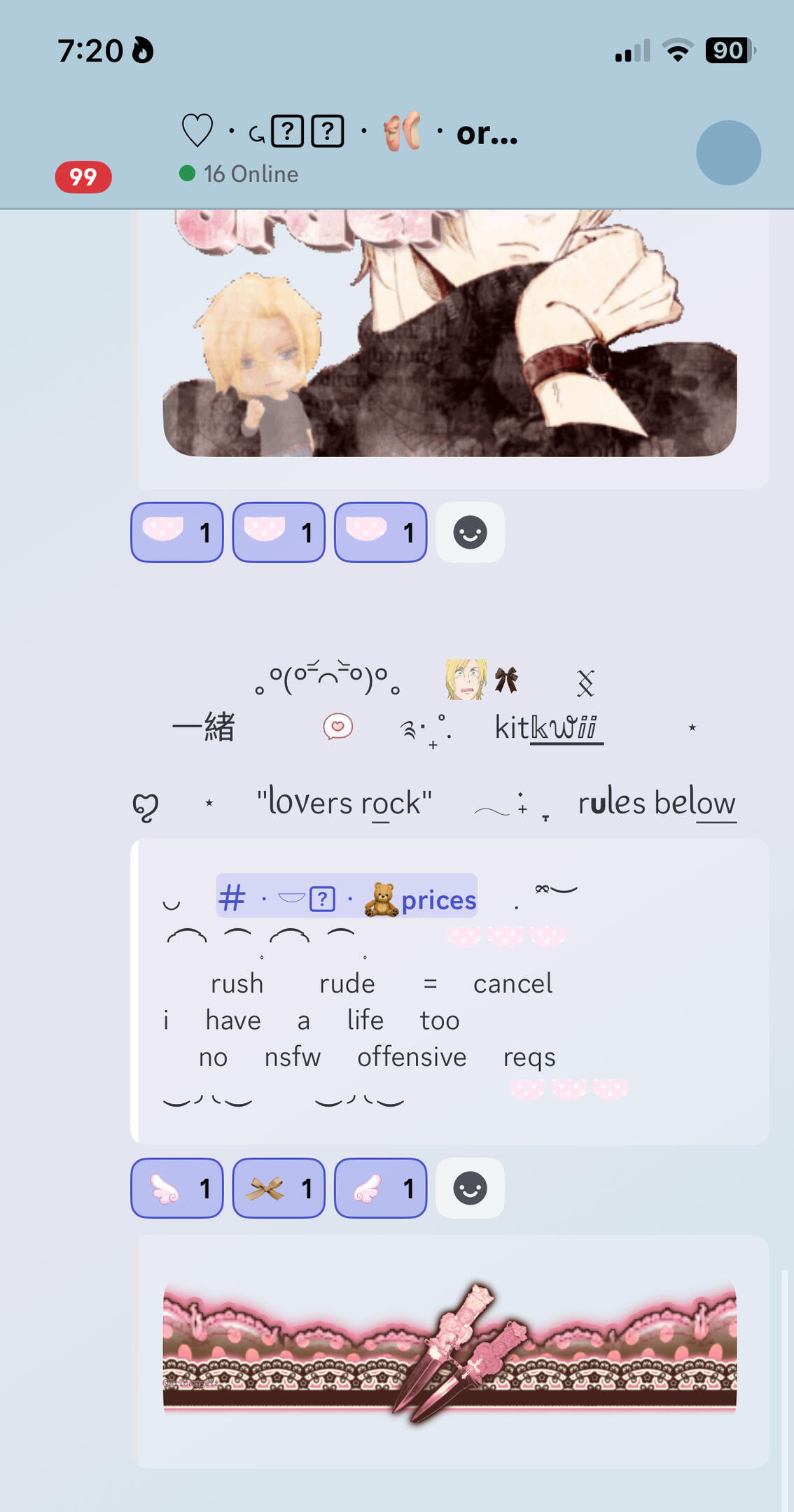Add a reaction under the anime image
Image resolution: width=794 pixels, height=1512 pixels.
pos(470,532)
